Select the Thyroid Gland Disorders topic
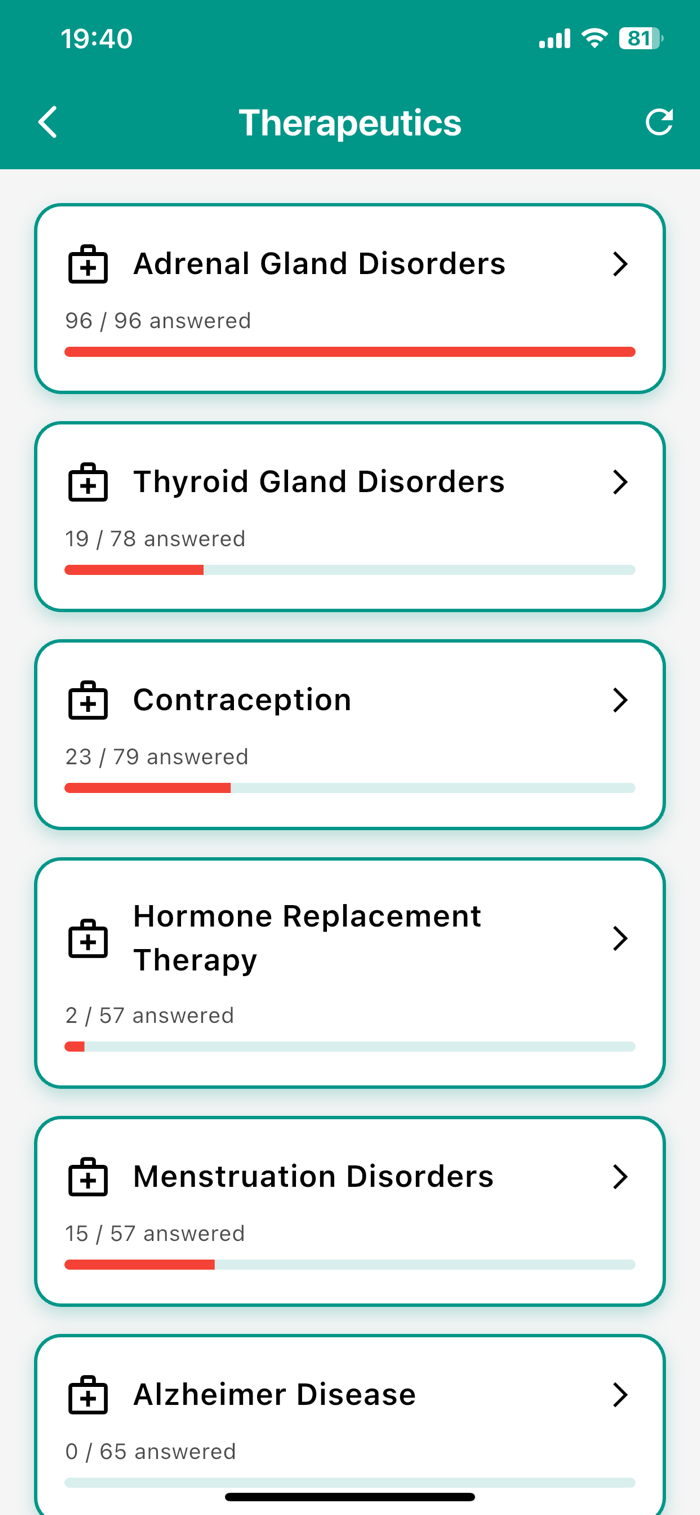 (x=349, y=516)
